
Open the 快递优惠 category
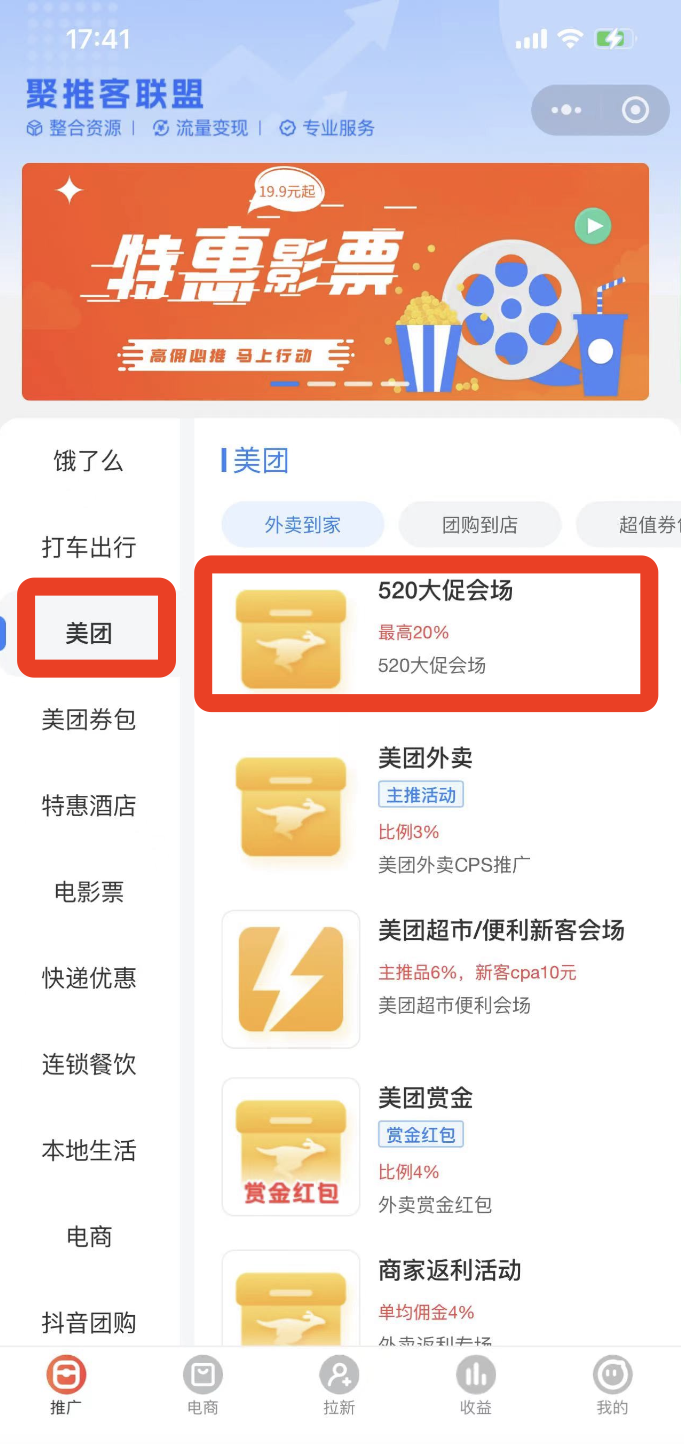coord(89,978)
